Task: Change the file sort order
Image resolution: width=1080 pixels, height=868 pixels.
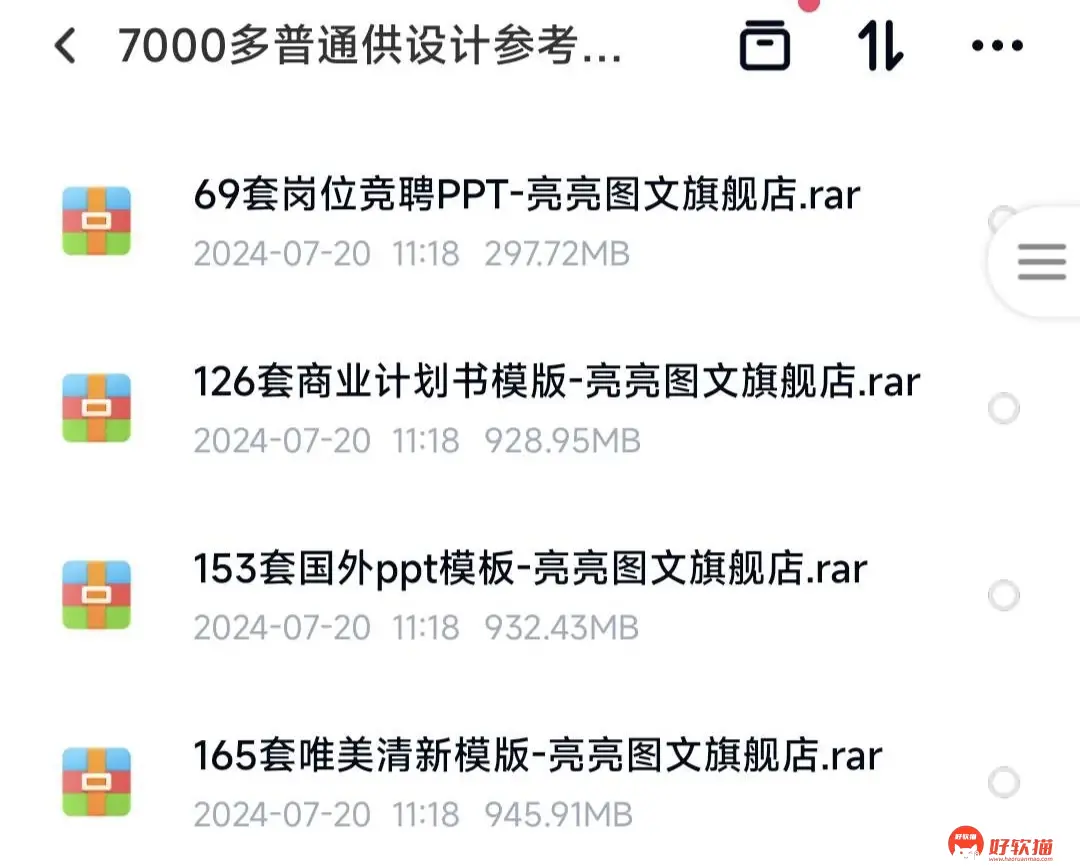Action: (881, 46)
